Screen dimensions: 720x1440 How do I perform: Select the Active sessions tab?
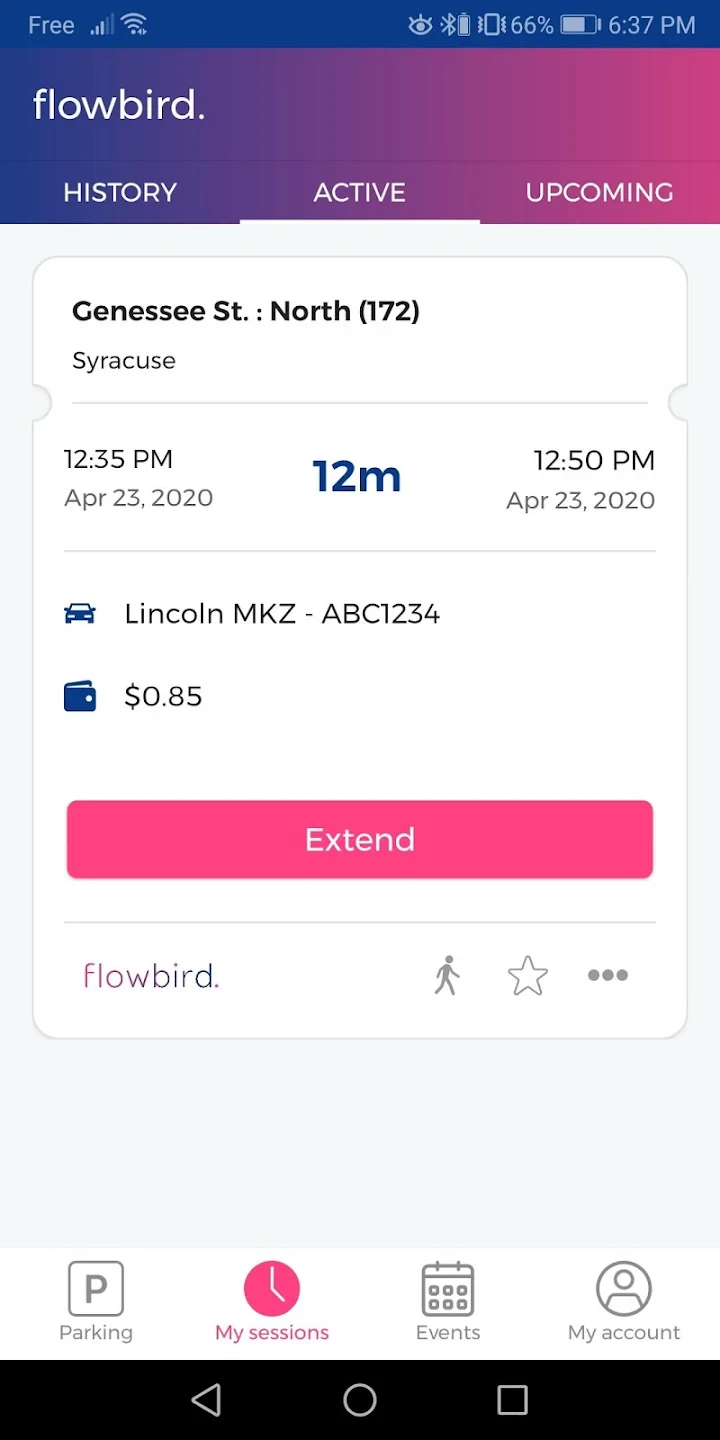360,192
